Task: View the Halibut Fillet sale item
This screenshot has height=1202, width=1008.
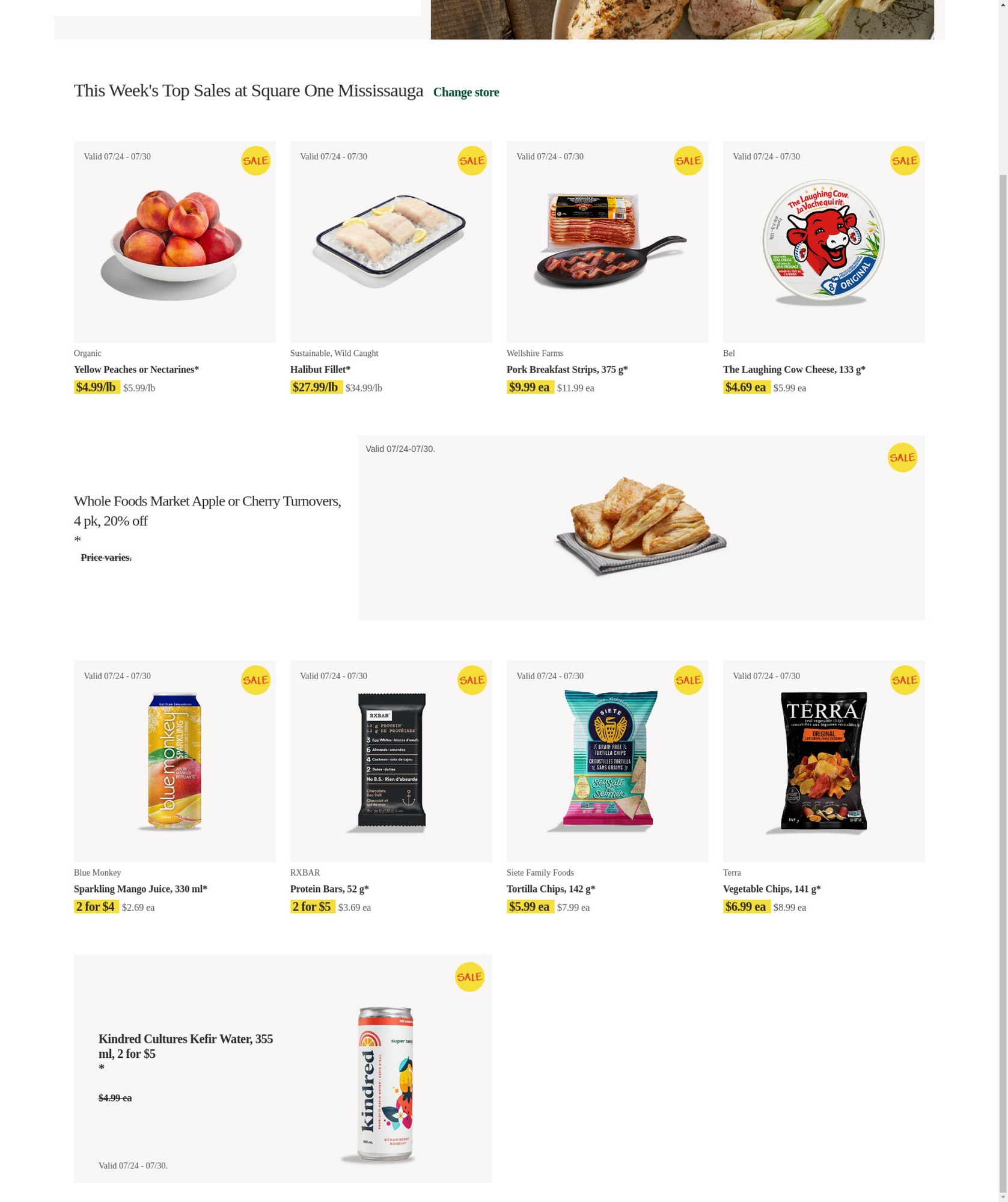Action: point(391,242)
